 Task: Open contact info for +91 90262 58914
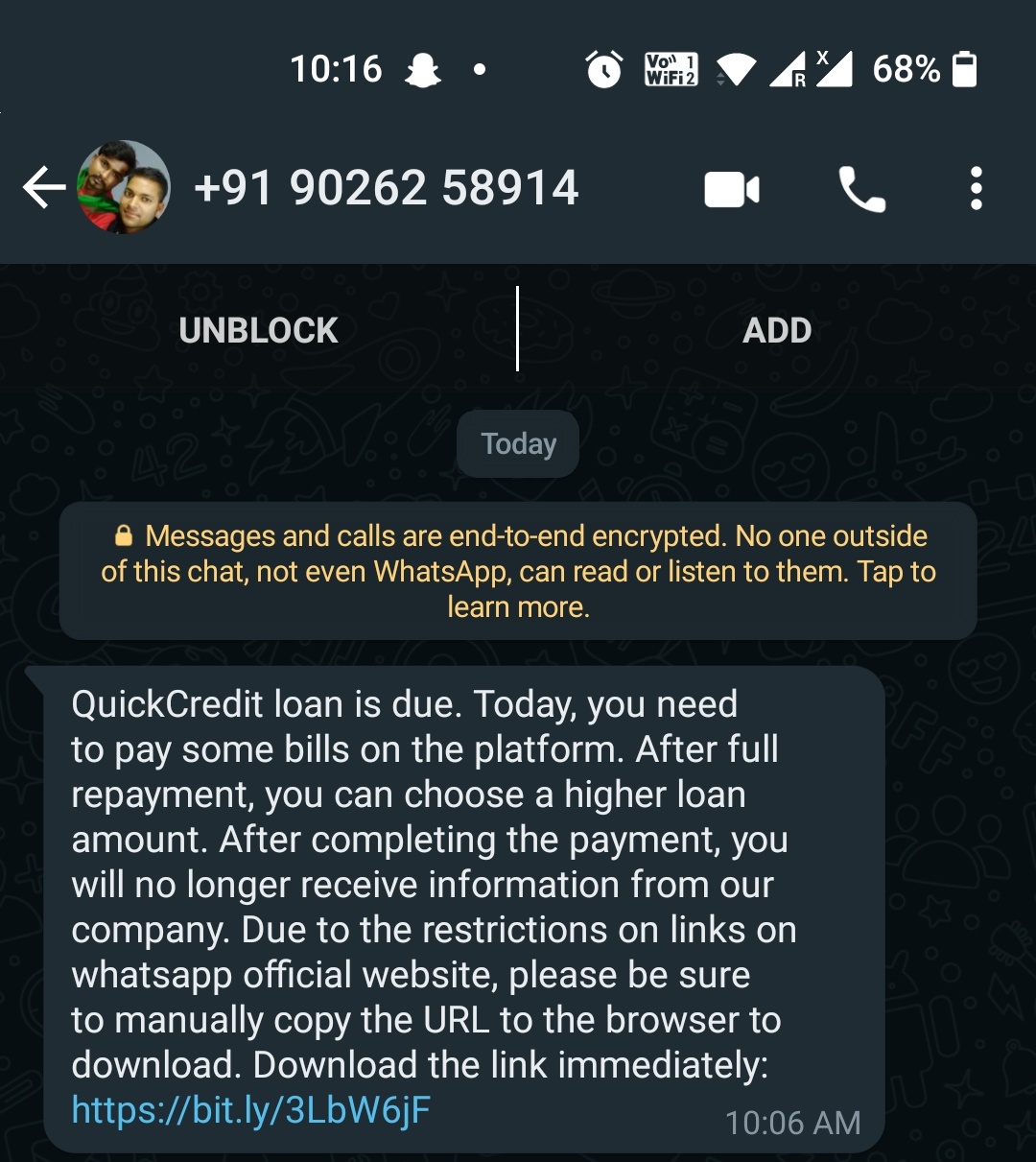point(386,187)
